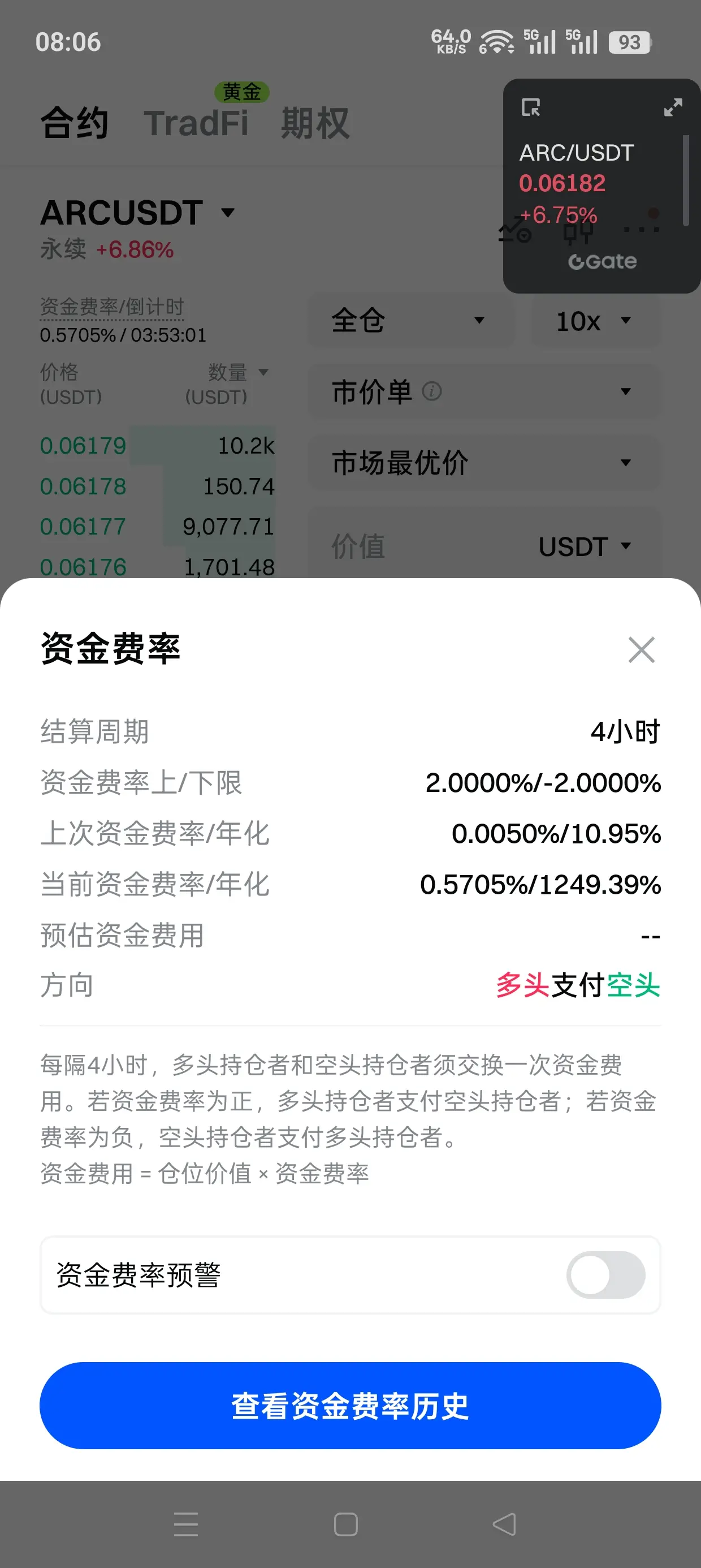Open 查看资金费率历史
Viewport: 701px width, 1568px height.
350,1406
